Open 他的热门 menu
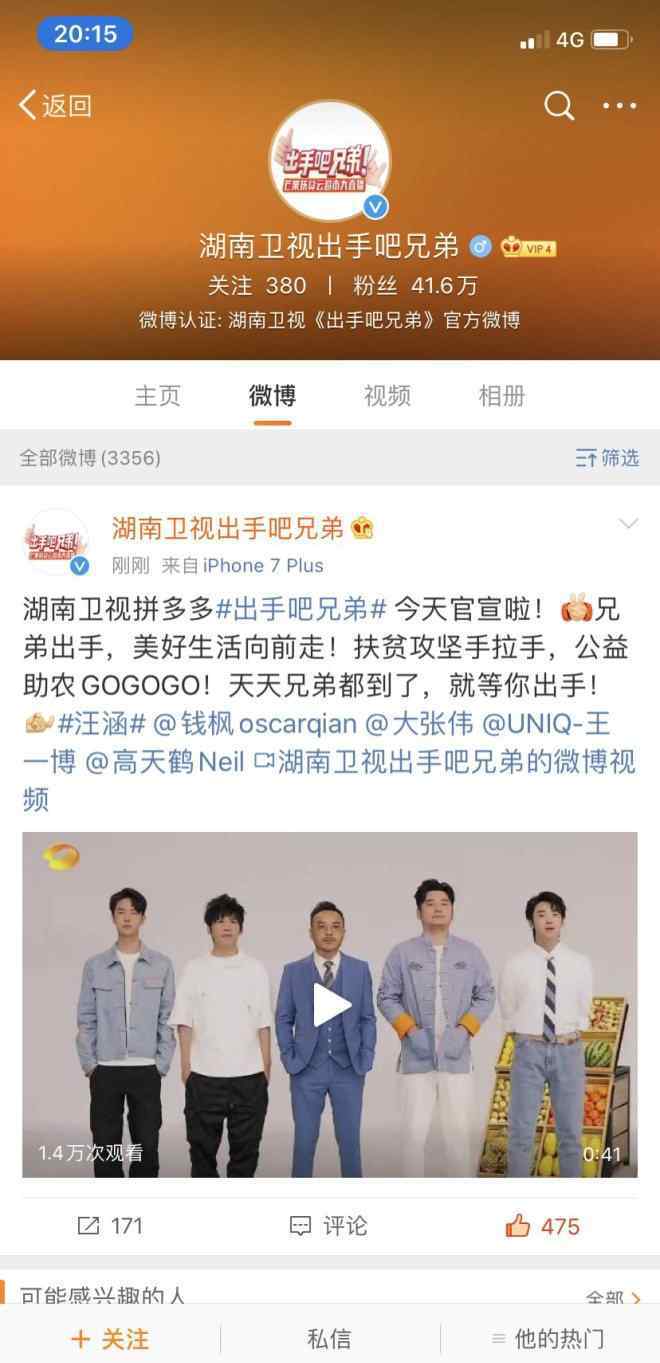 pyautogui.click(x=548, y=1338)
